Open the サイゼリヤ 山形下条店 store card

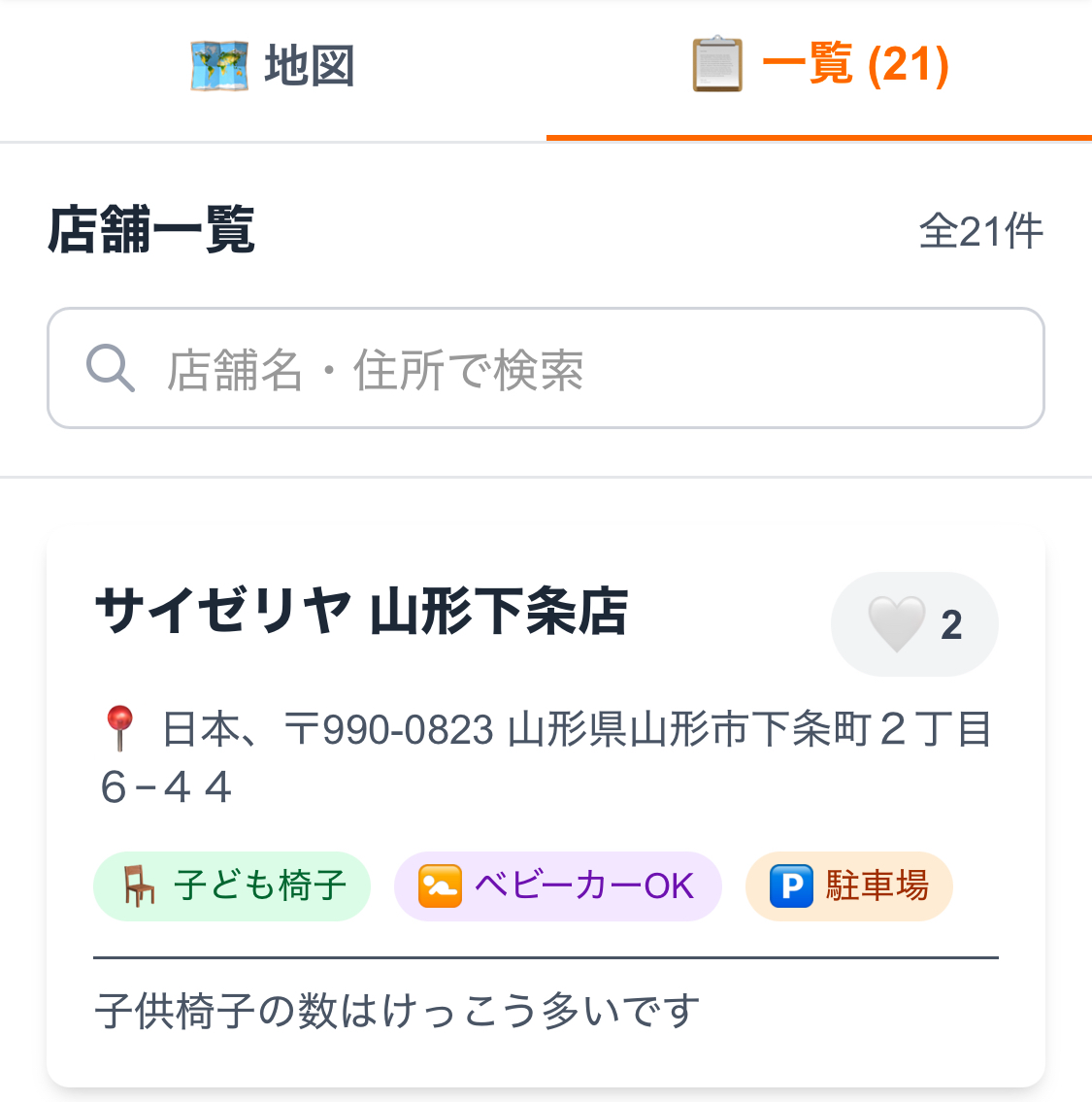tap(361, 614)
